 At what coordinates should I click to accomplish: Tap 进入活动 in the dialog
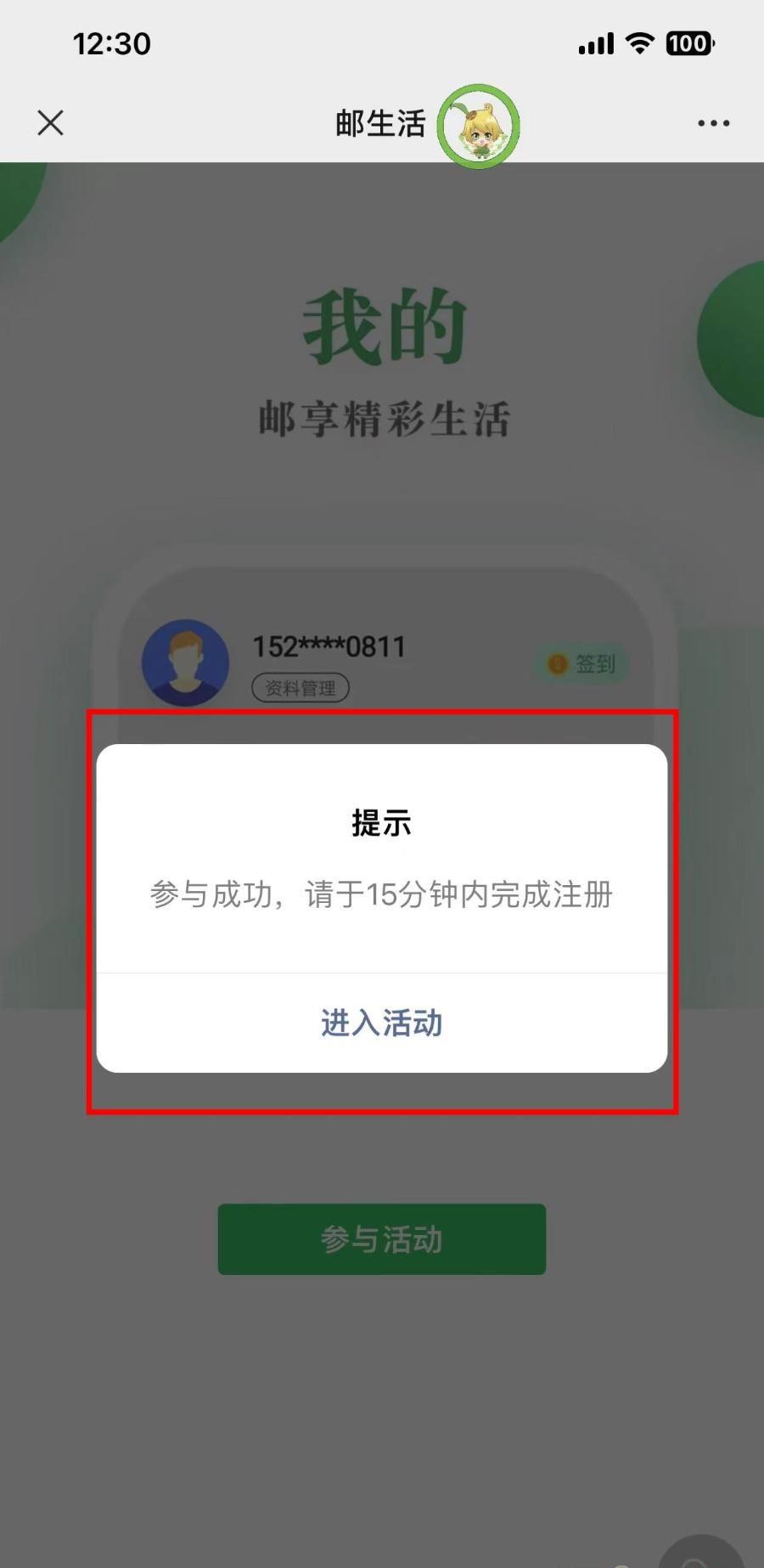coord(381,1023)
